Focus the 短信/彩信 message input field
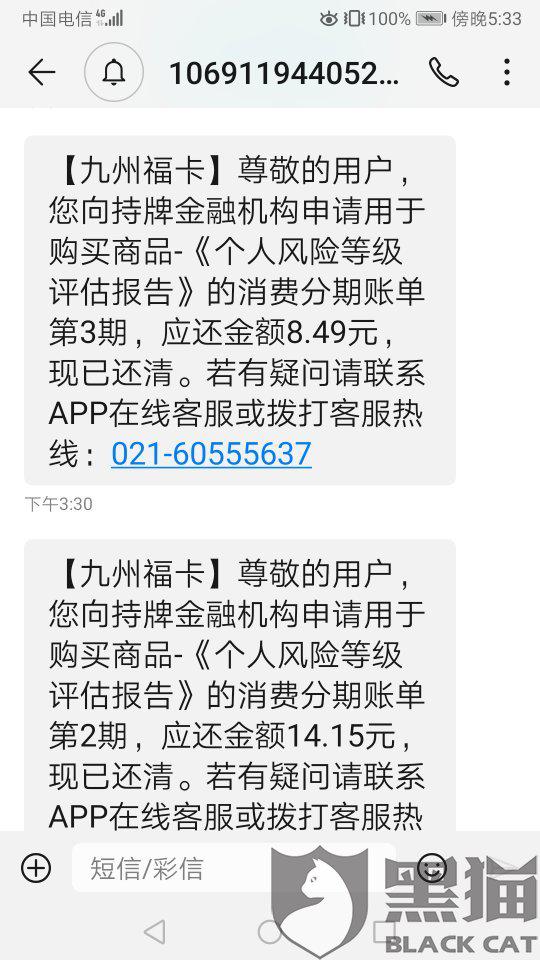This screenshot has height=960, width=540. point(234,868)
